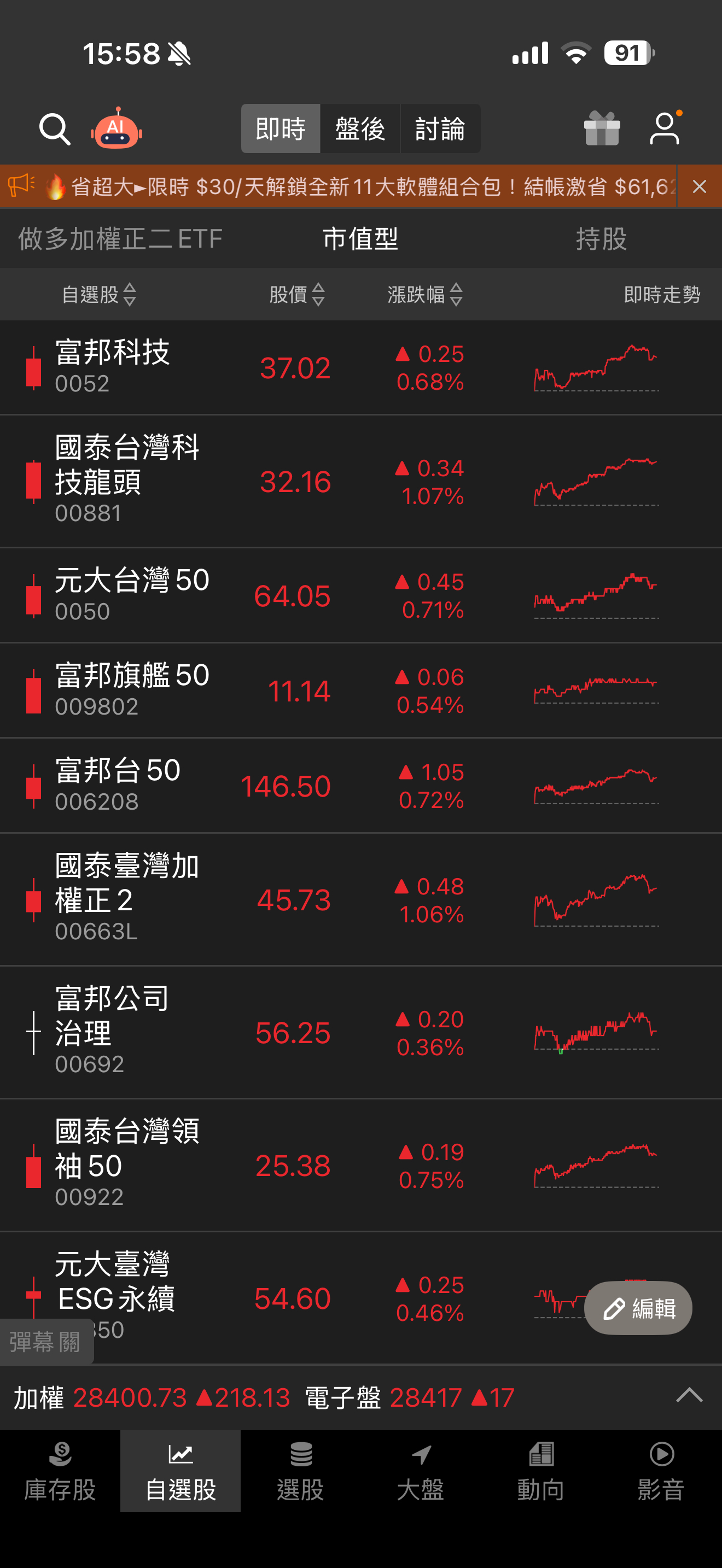Expand the index ticker bar chevron
722x1568 pixels.
point(689,1396)
